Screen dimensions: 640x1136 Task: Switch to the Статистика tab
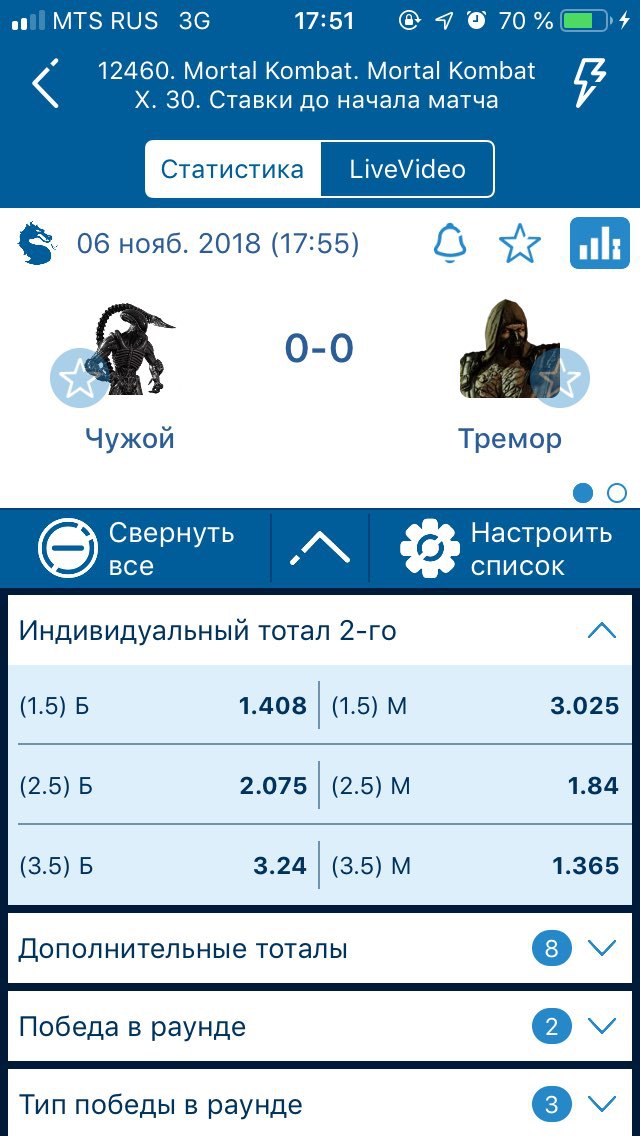point(232,170)
